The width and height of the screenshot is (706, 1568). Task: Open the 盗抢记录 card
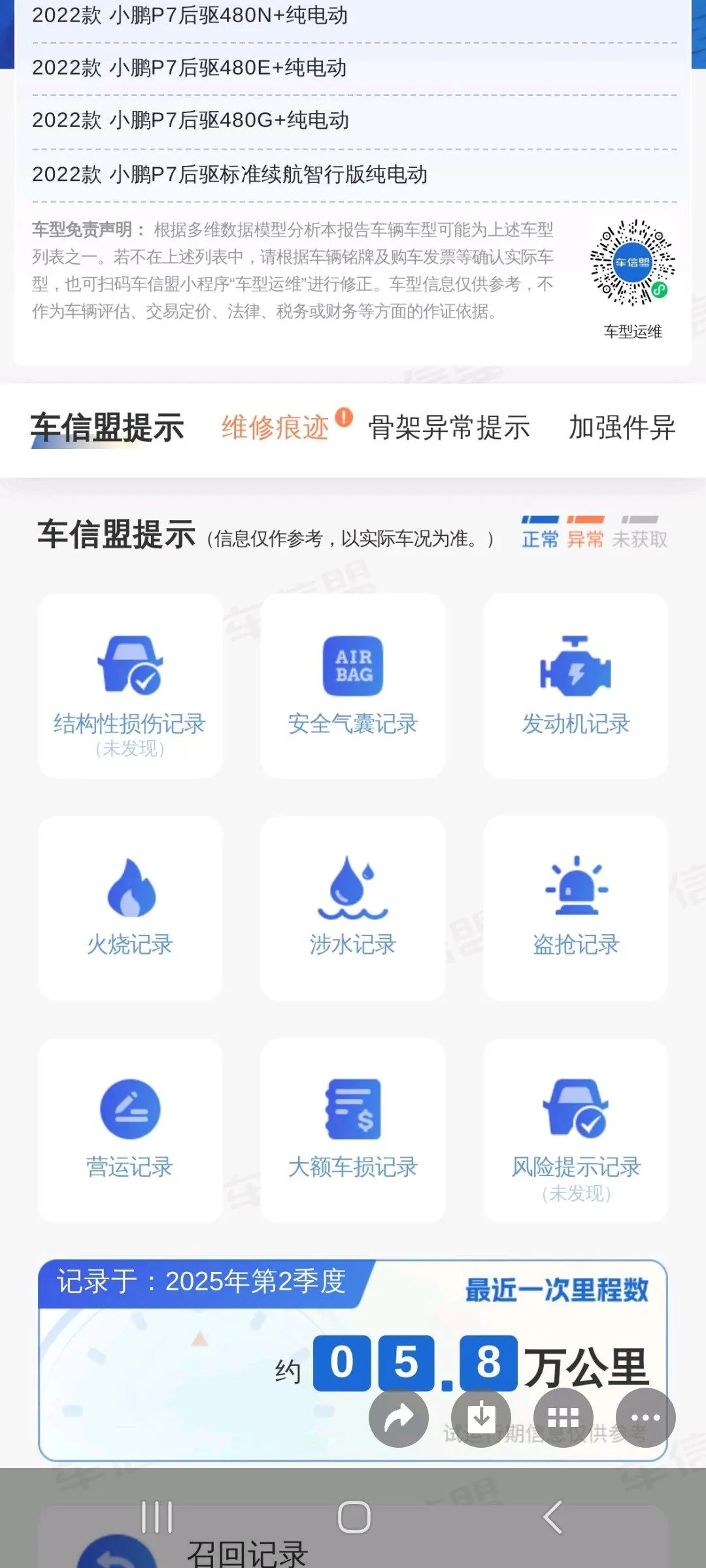(575, 908)
